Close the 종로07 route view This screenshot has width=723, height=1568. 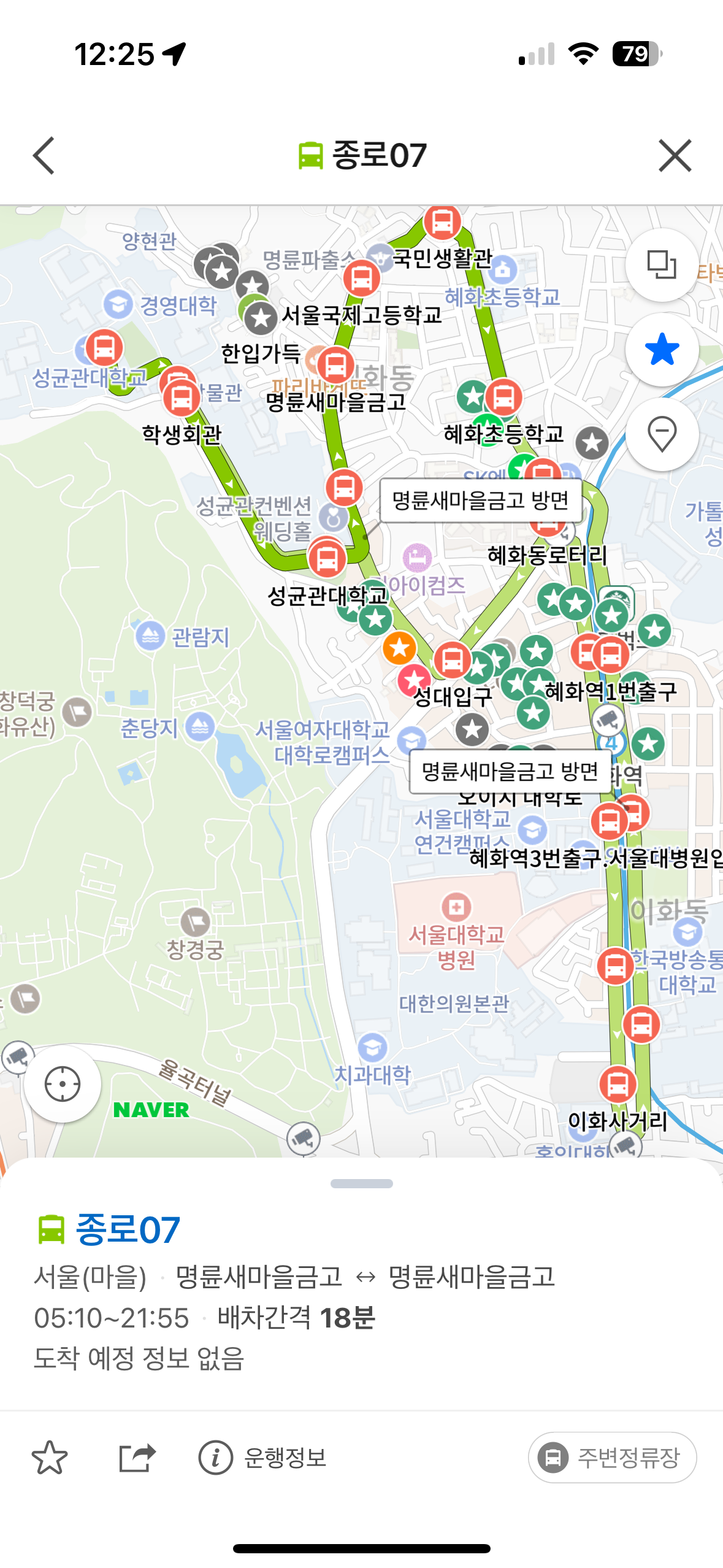[x=675, y=155]
